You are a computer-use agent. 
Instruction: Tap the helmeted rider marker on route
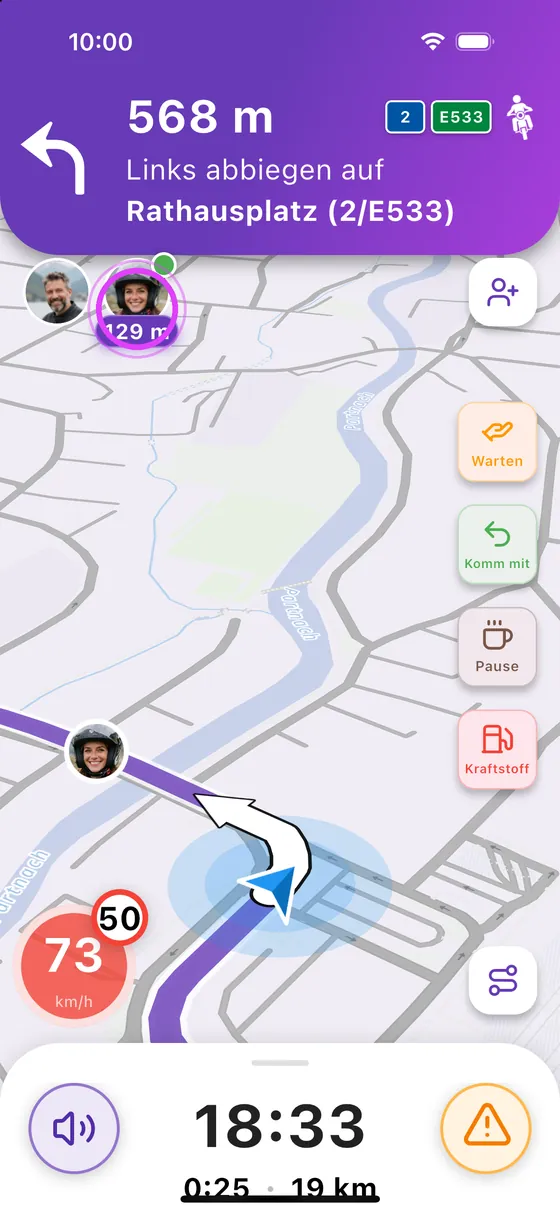[95, 751]
